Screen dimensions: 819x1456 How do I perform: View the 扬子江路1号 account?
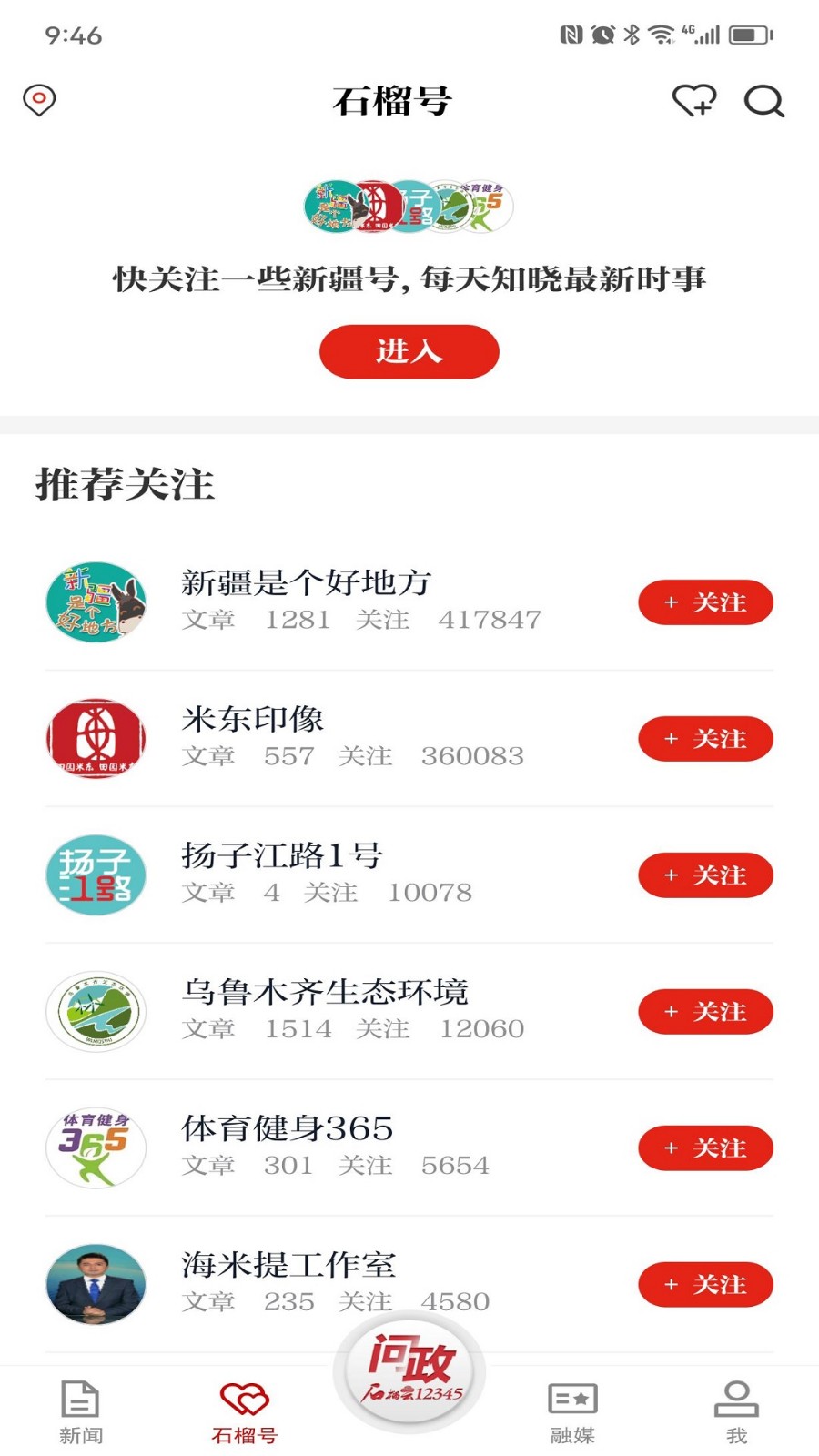[282, 856]
